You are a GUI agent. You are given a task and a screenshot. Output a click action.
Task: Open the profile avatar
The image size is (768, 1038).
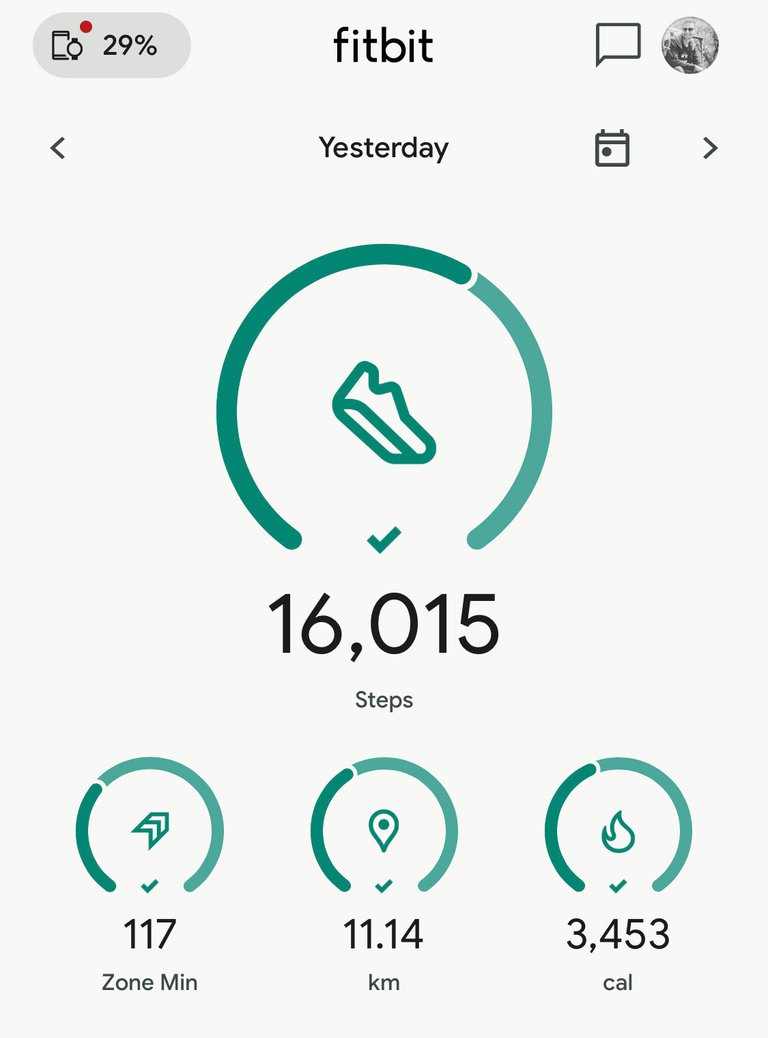point(690,45)
